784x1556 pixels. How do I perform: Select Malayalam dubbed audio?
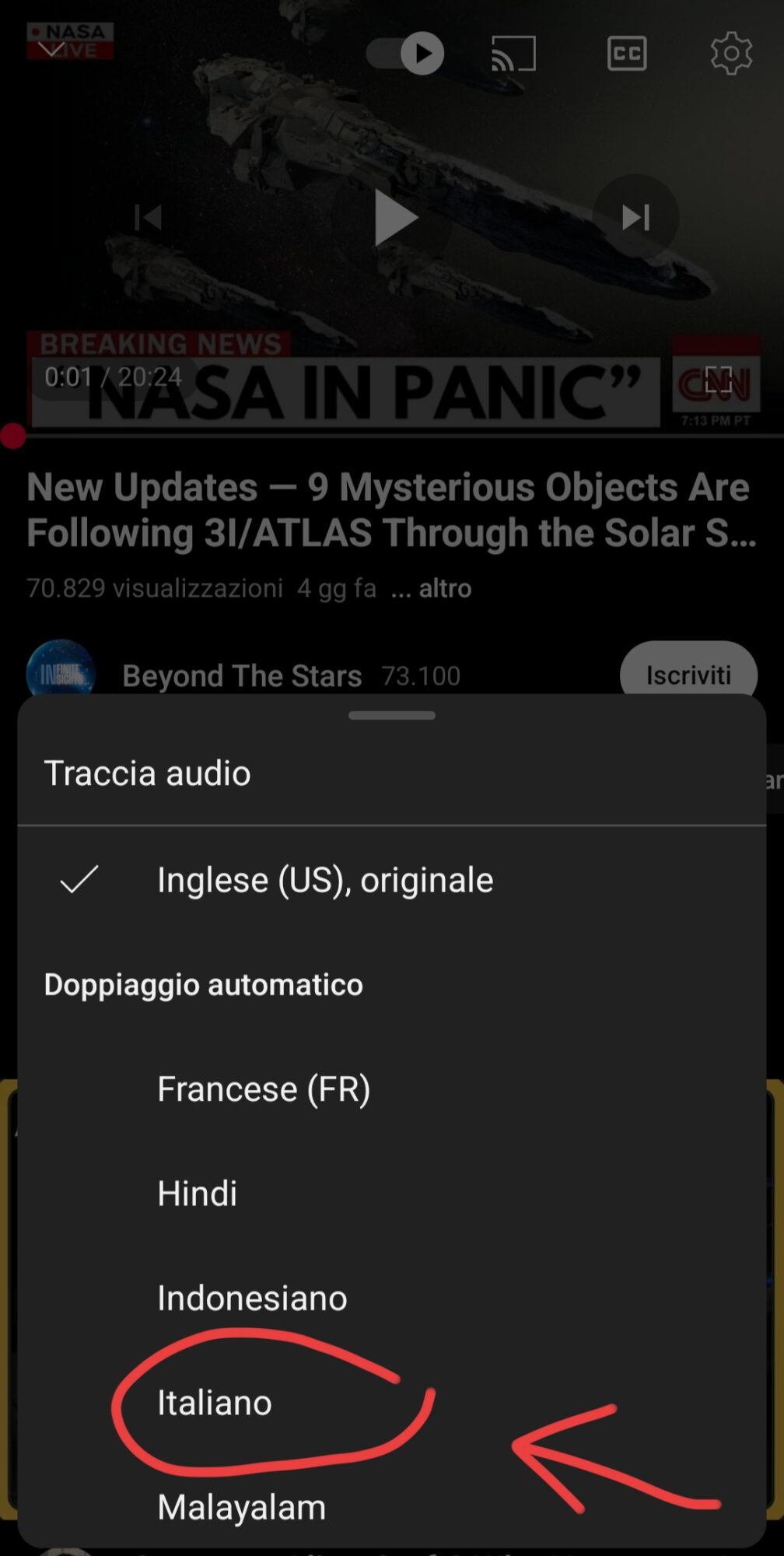click(241, 1507)
